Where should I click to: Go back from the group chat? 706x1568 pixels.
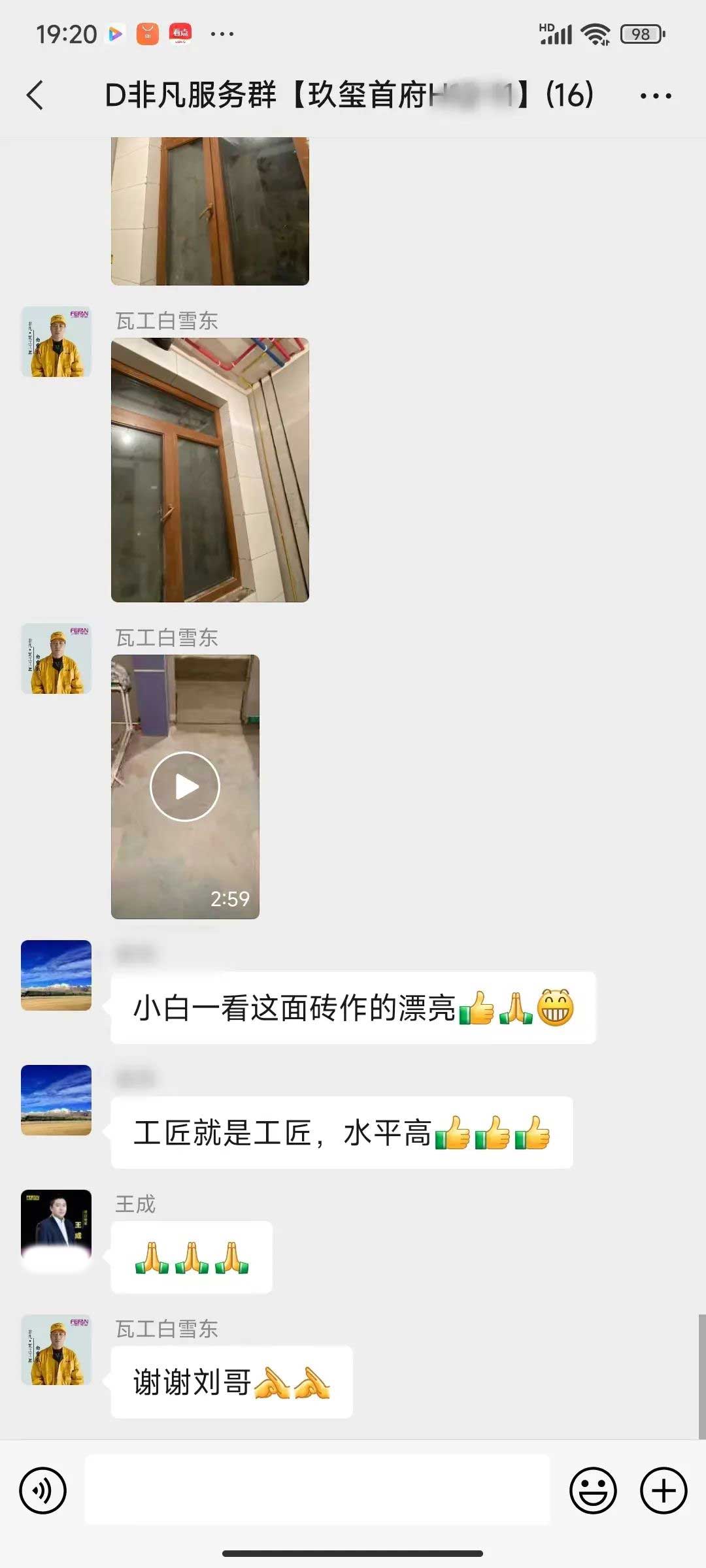click(35, 95)
